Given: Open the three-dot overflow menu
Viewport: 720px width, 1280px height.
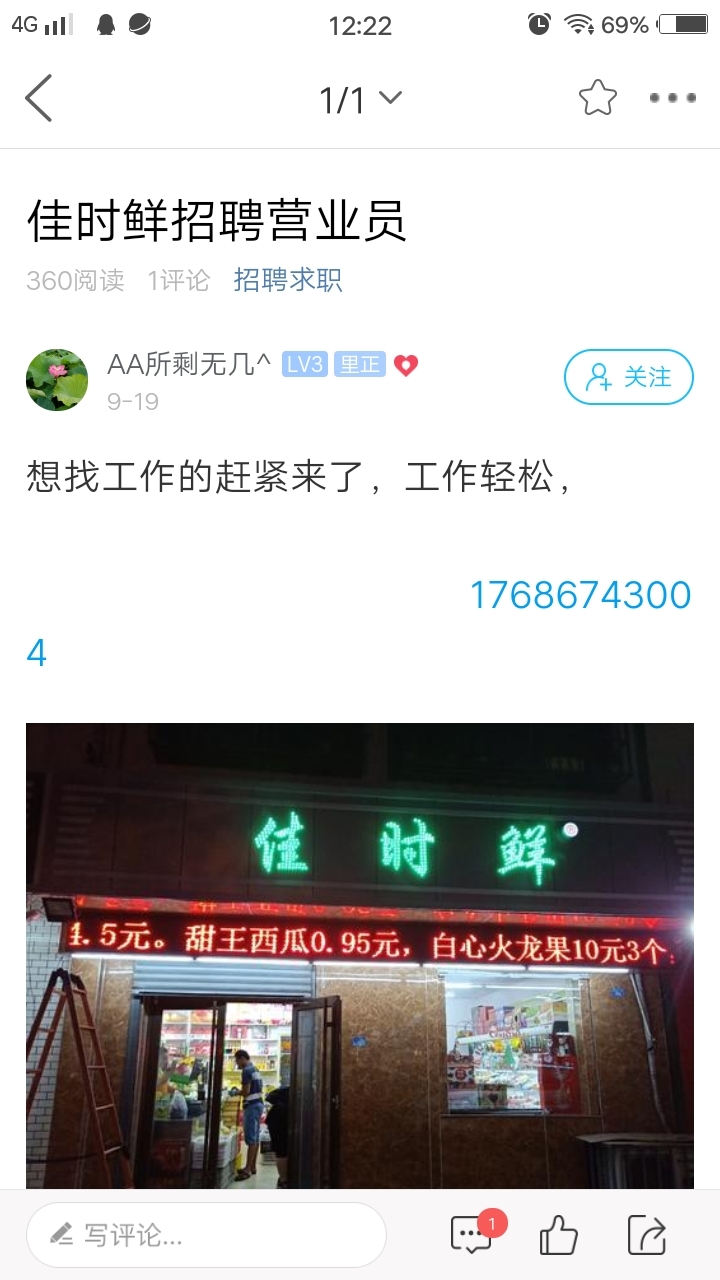Looking at the screenshot, I should [672, 98].
